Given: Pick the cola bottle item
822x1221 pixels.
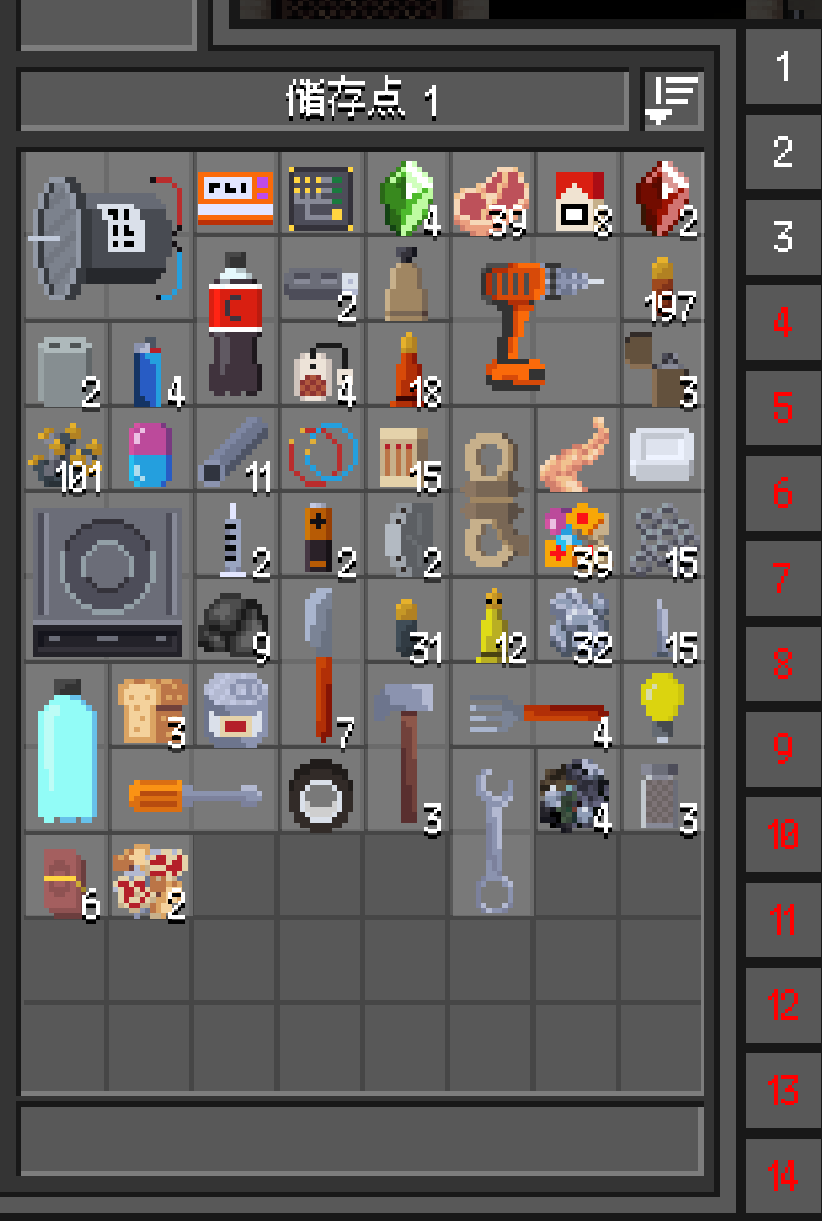Looking at the screenshot, I should (x=236, y=322).
